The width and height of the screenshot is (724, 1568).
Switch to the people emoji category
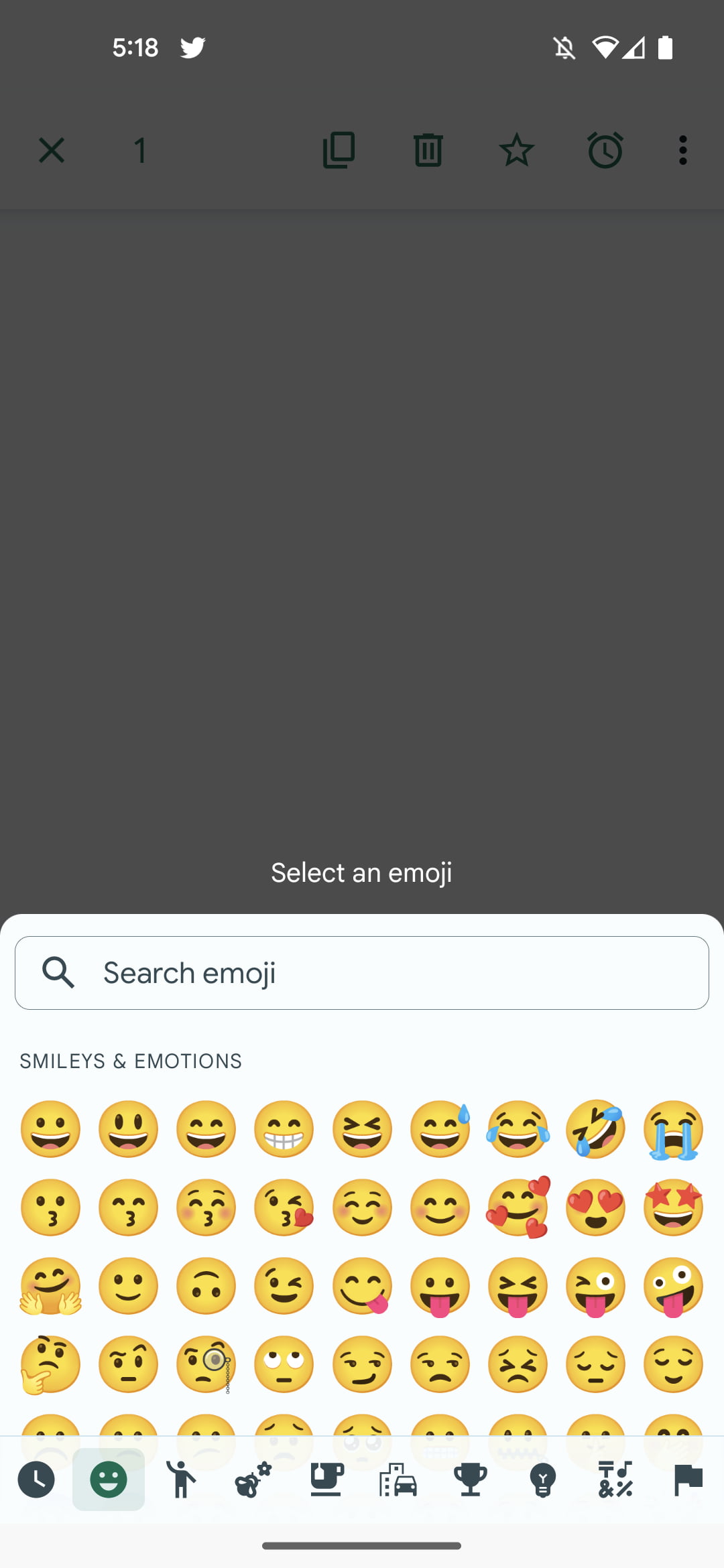(x=181, y=1480)
